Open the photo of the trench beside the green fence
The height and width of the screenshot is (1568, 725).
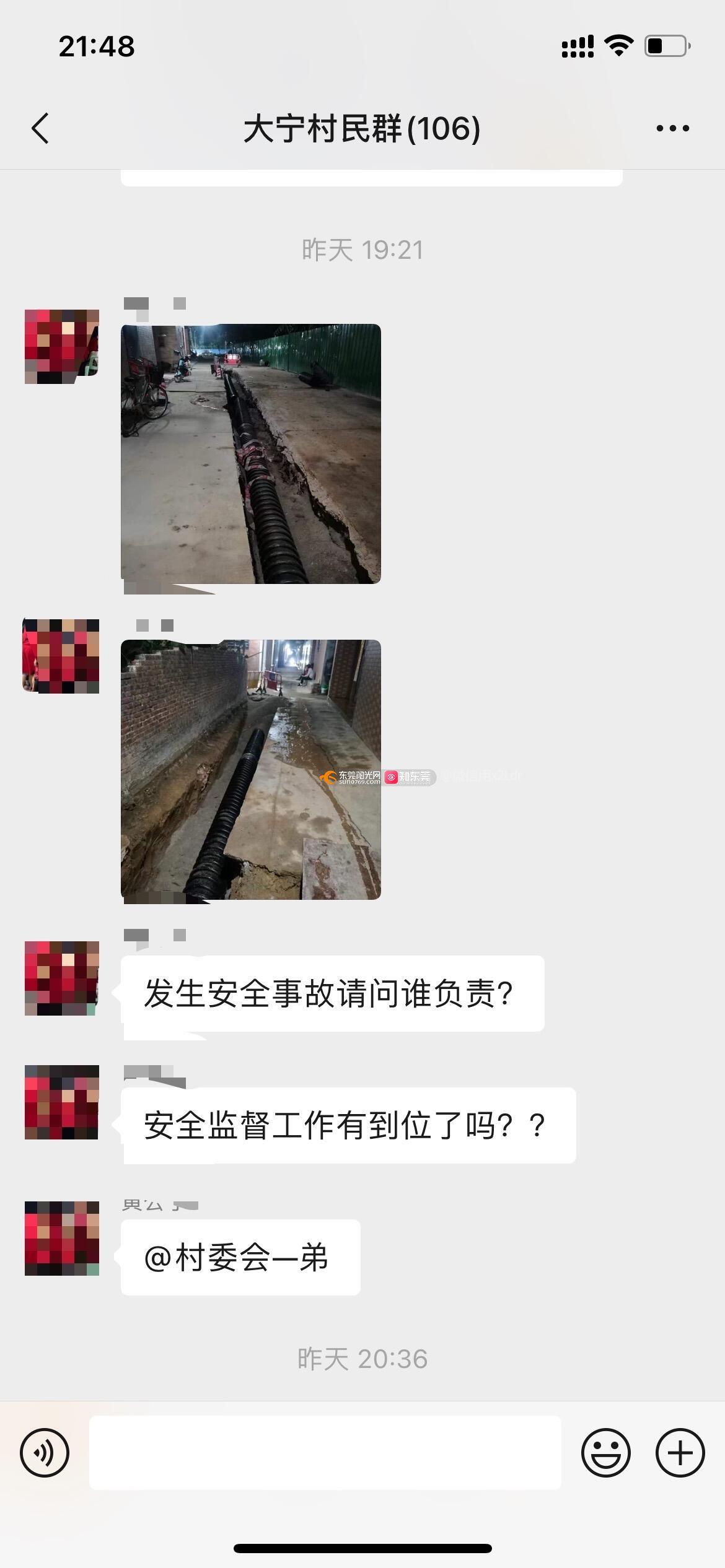point(250,453)
